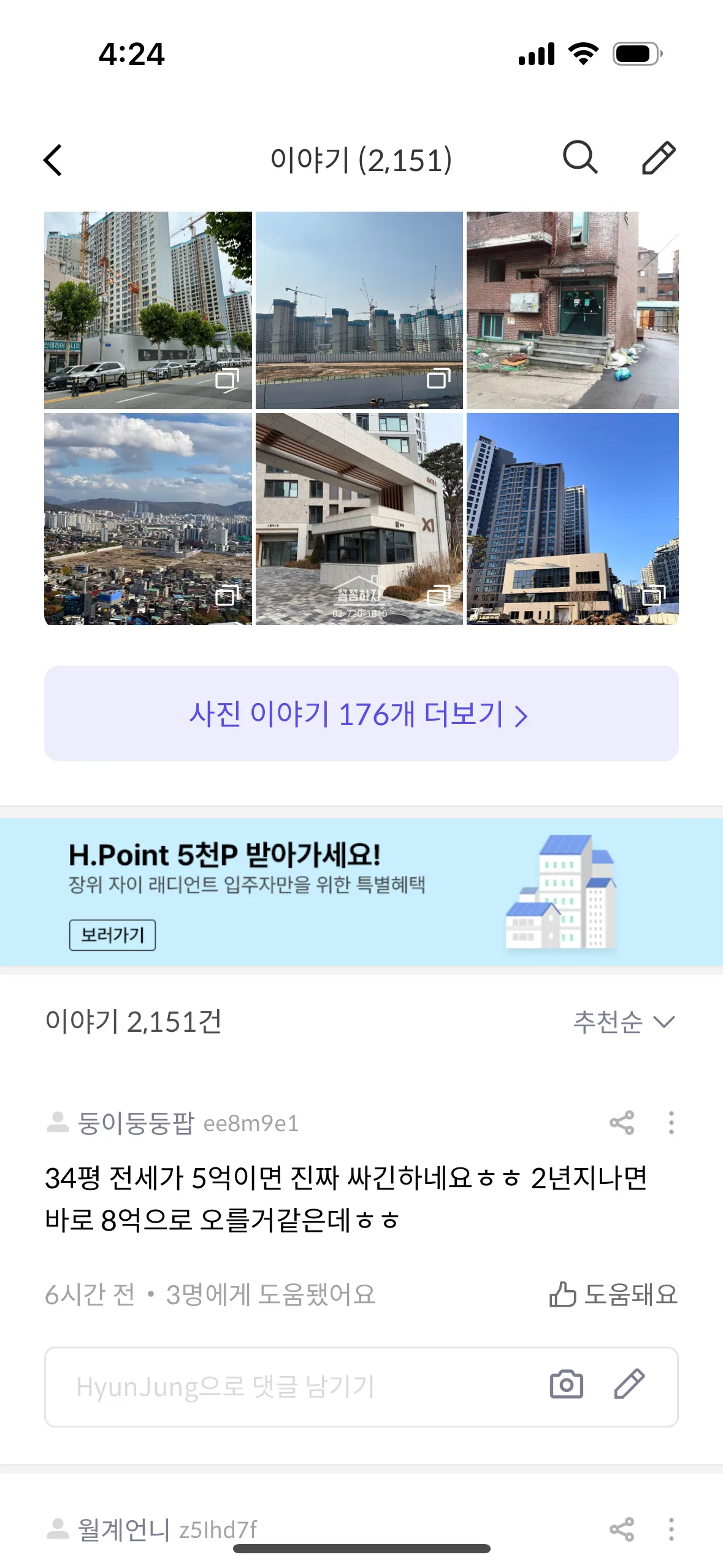The image size is (723, 1568).
Task: Write a new story with the pencil icon
Action: pos(659,158)
